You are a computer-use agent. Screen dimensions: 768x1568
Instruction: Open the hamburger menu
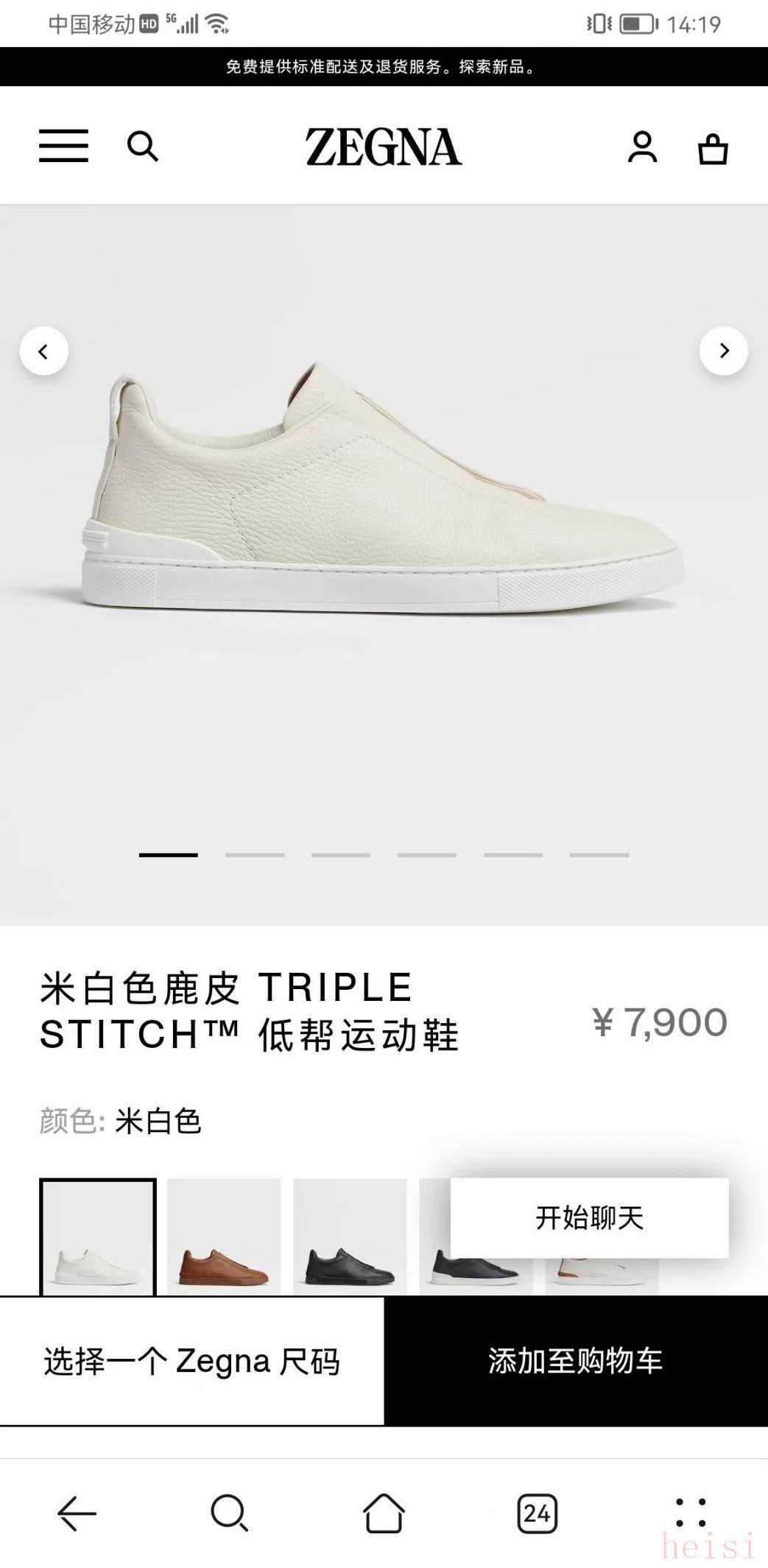63,146
